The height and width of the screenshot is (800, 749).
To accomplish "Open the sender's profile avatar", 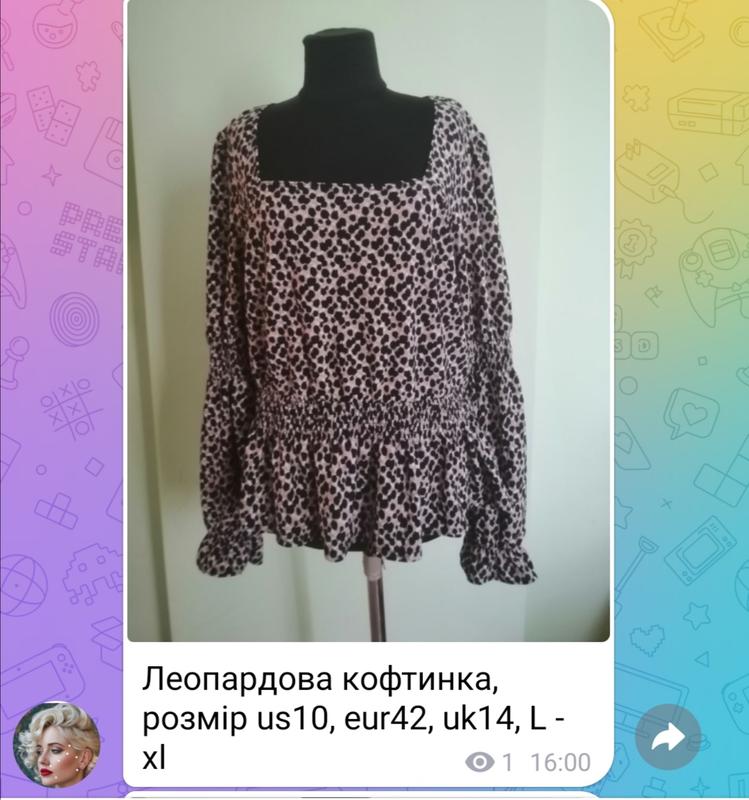I will pyautogui.click(x=62, y=744).
